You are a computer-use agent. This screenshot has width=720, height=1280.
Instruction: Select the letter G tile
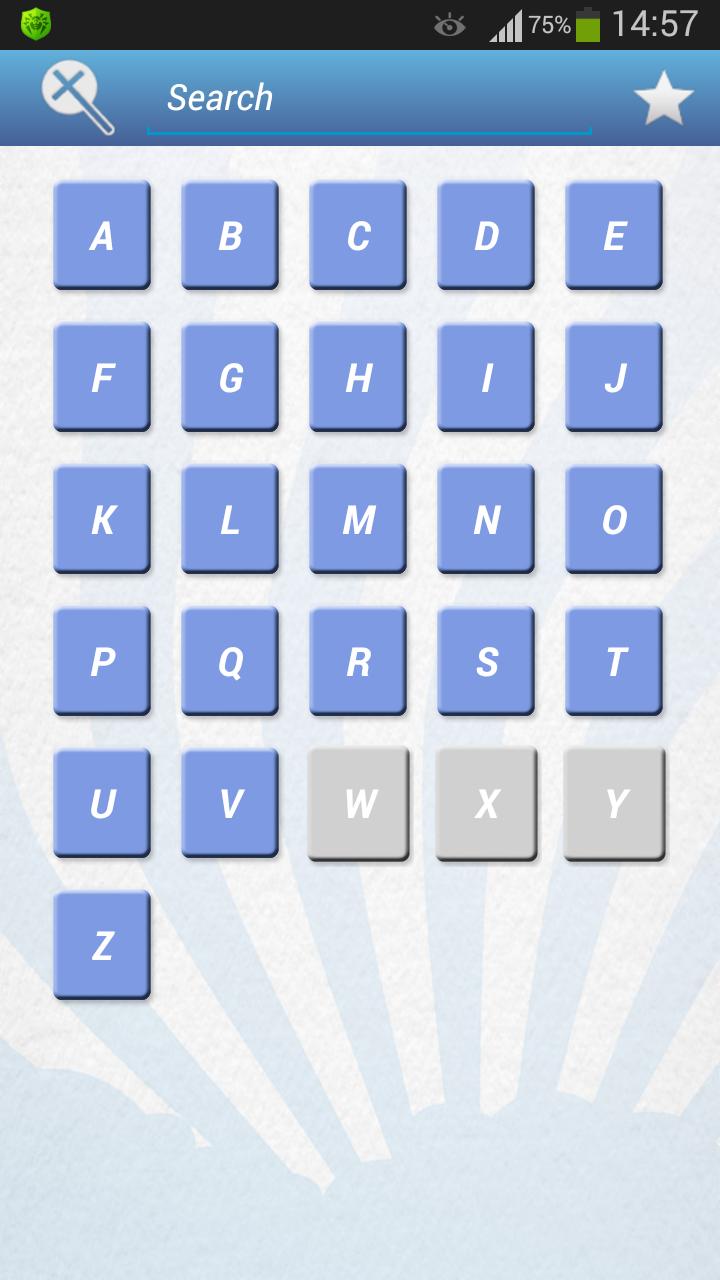tap(230, 377)
